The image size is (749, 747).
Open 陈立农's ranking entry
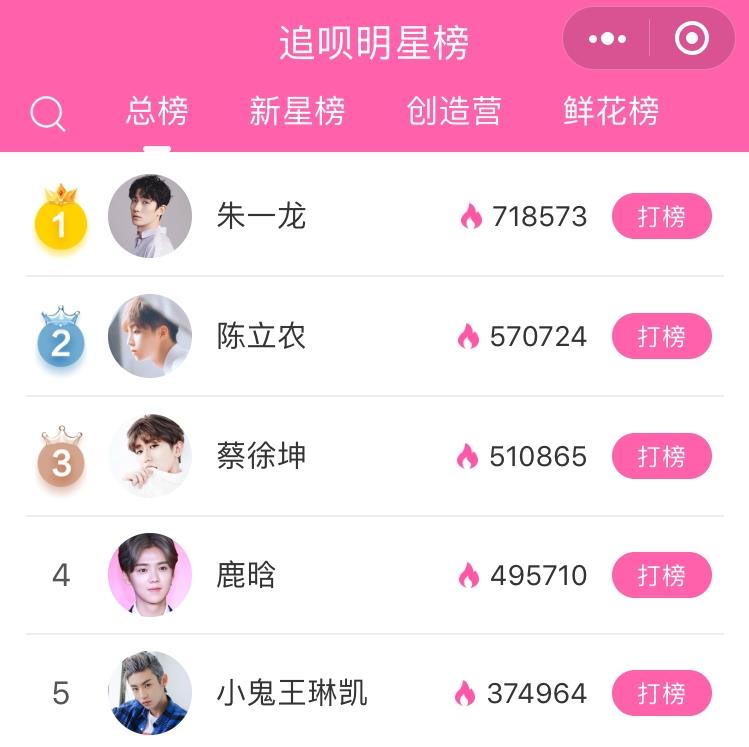(261, 336)
